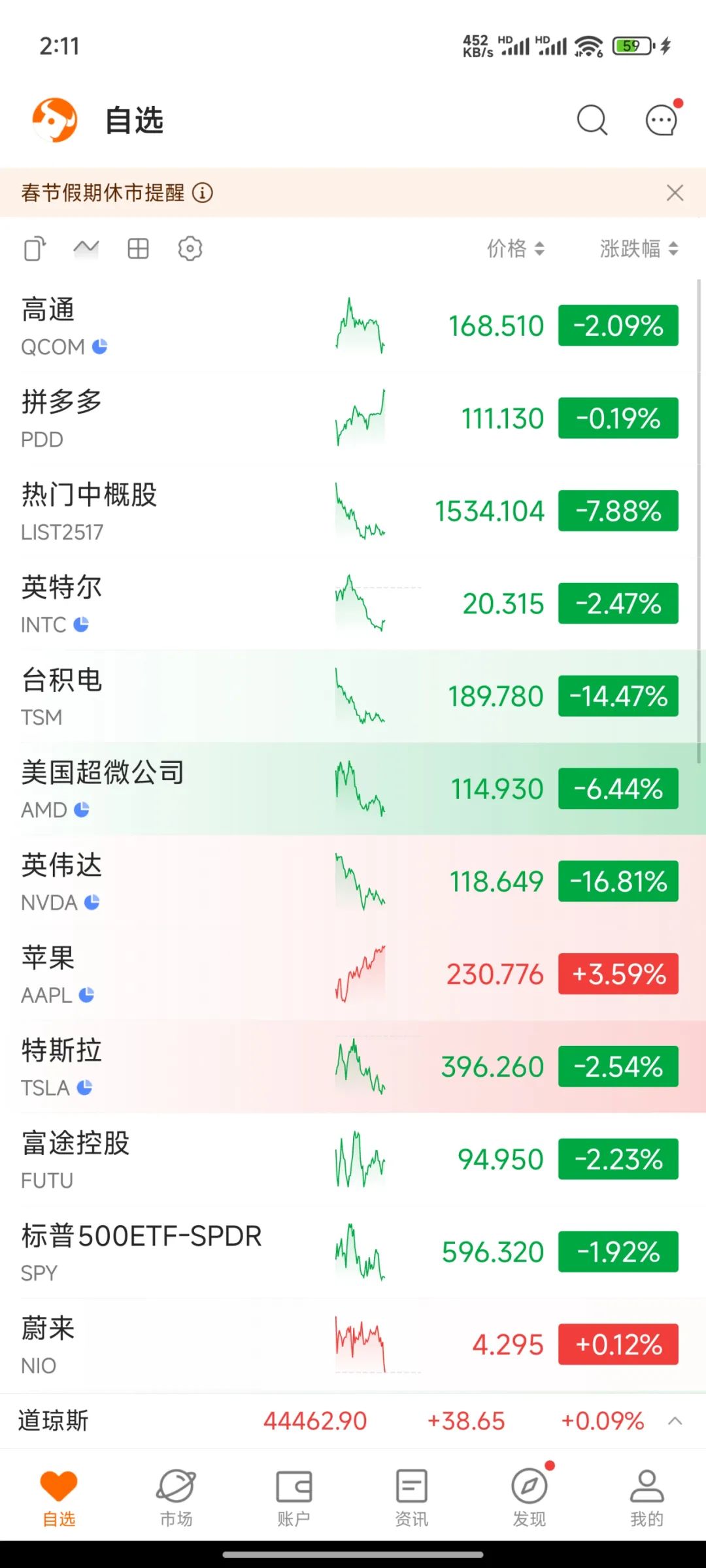Image resolution: width=706 pixels, height=1568 pixels.
Task: Open the 英伟达 NVDA stock row
Action: point(353,882)
